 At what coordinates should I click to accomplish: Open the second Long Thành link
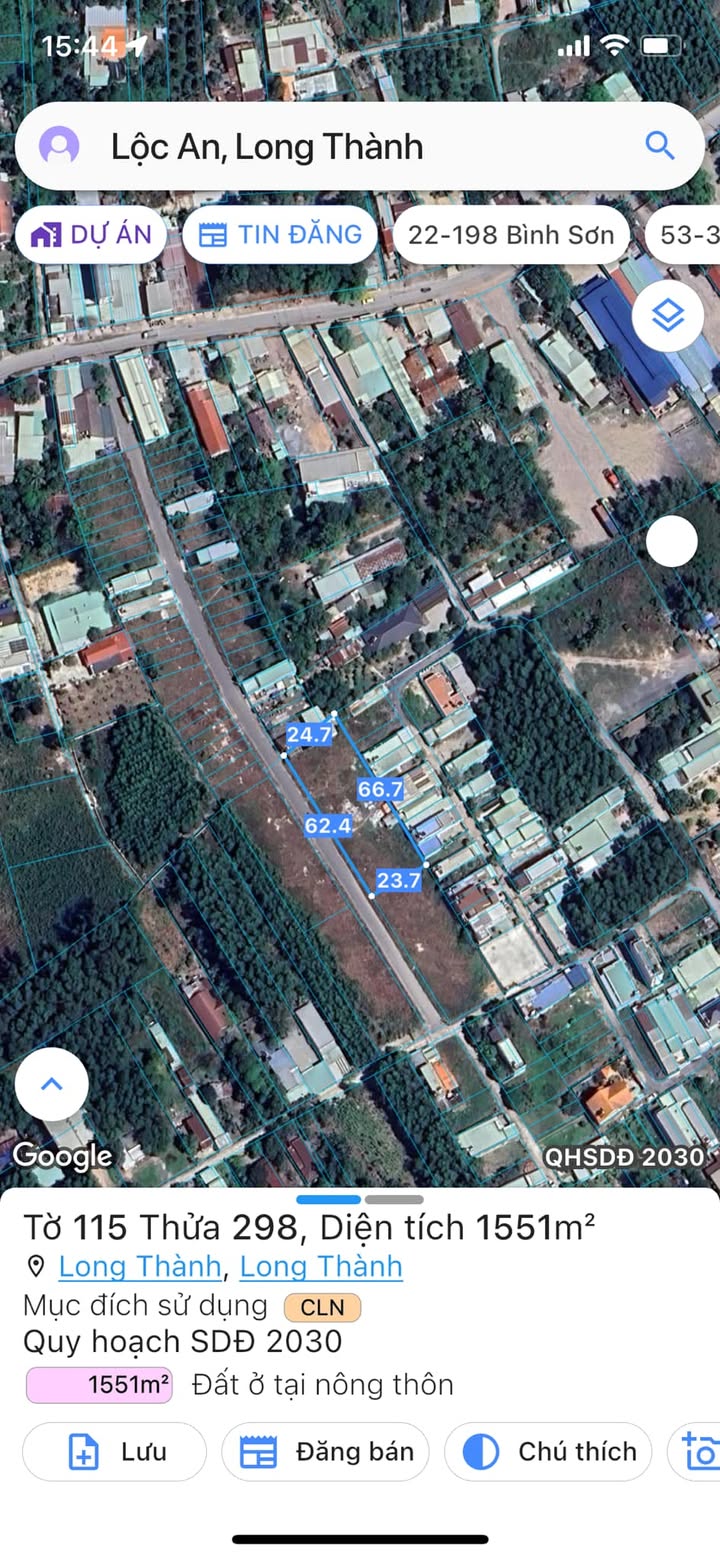point(321,1266)
